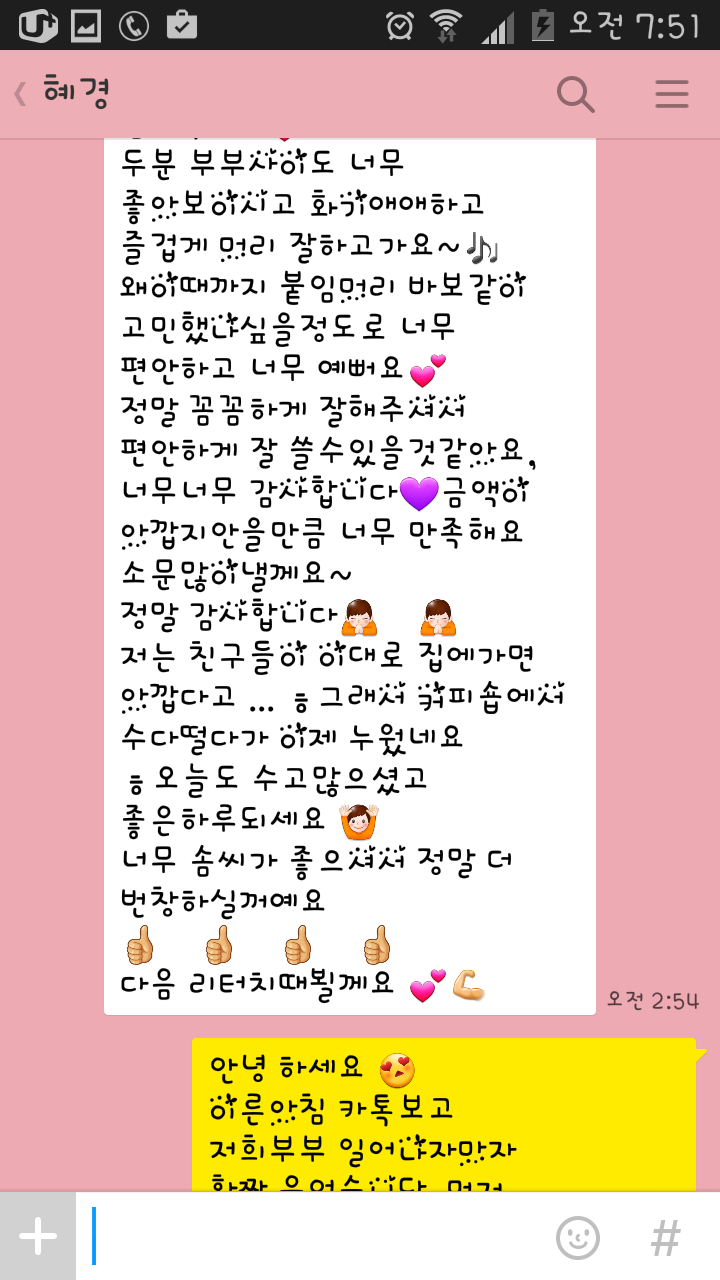The height and width of the screenshot is (1280, 720).
Task: Open the emoticon picker
Action: tap(577, 1237)
